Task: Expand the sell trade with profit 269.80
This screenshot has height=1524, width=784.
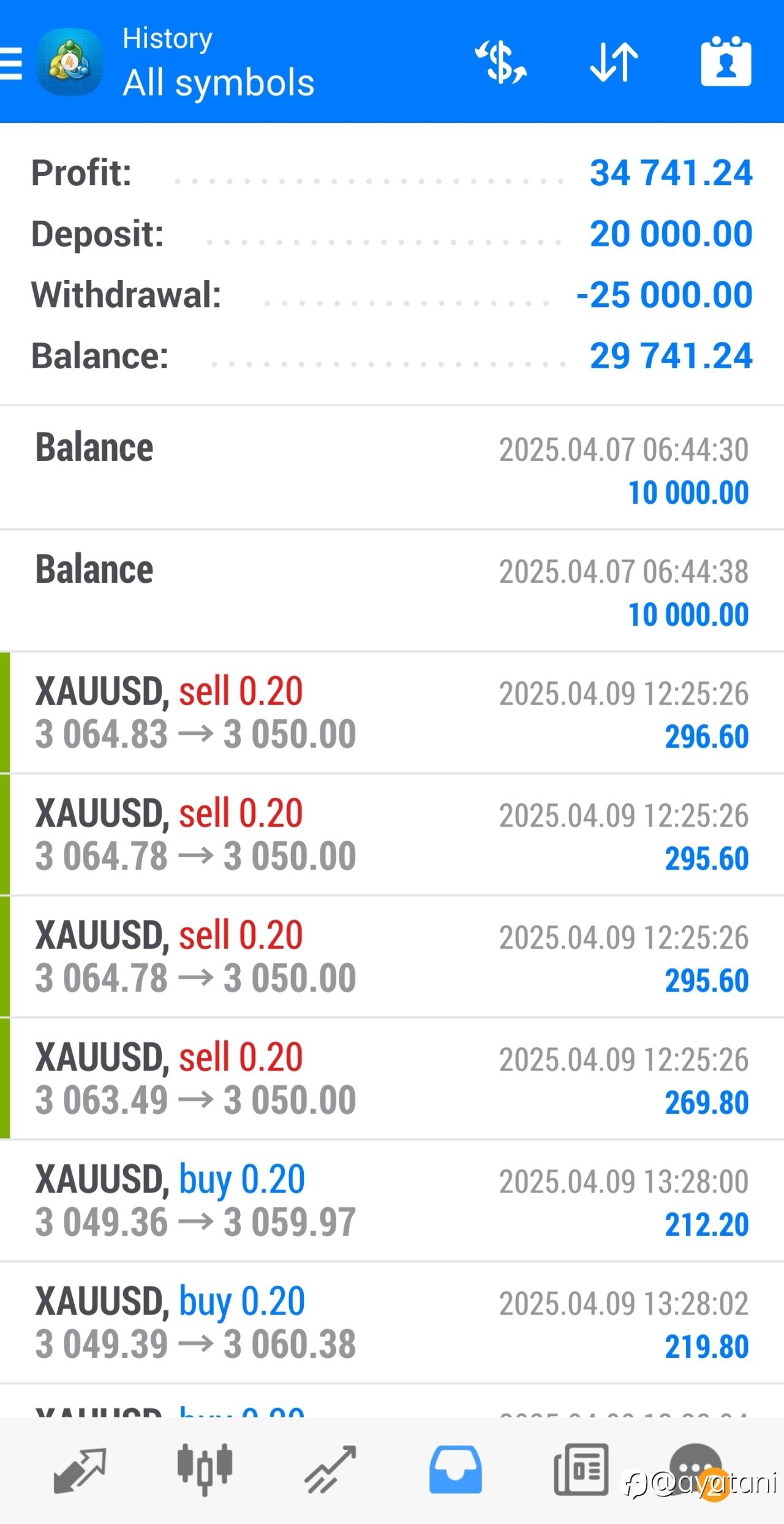Action: click(392, 1079)
